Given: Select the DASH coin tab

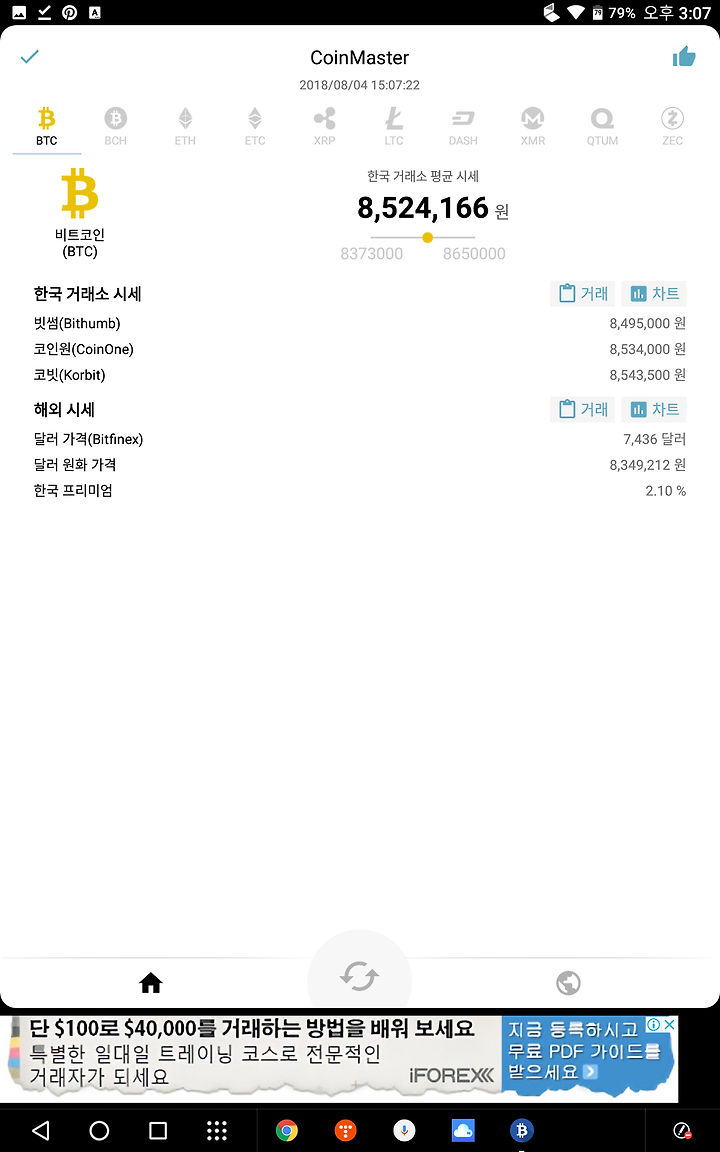Looking at the screenshot, I should pyautogui.click(x=463, y=126).
